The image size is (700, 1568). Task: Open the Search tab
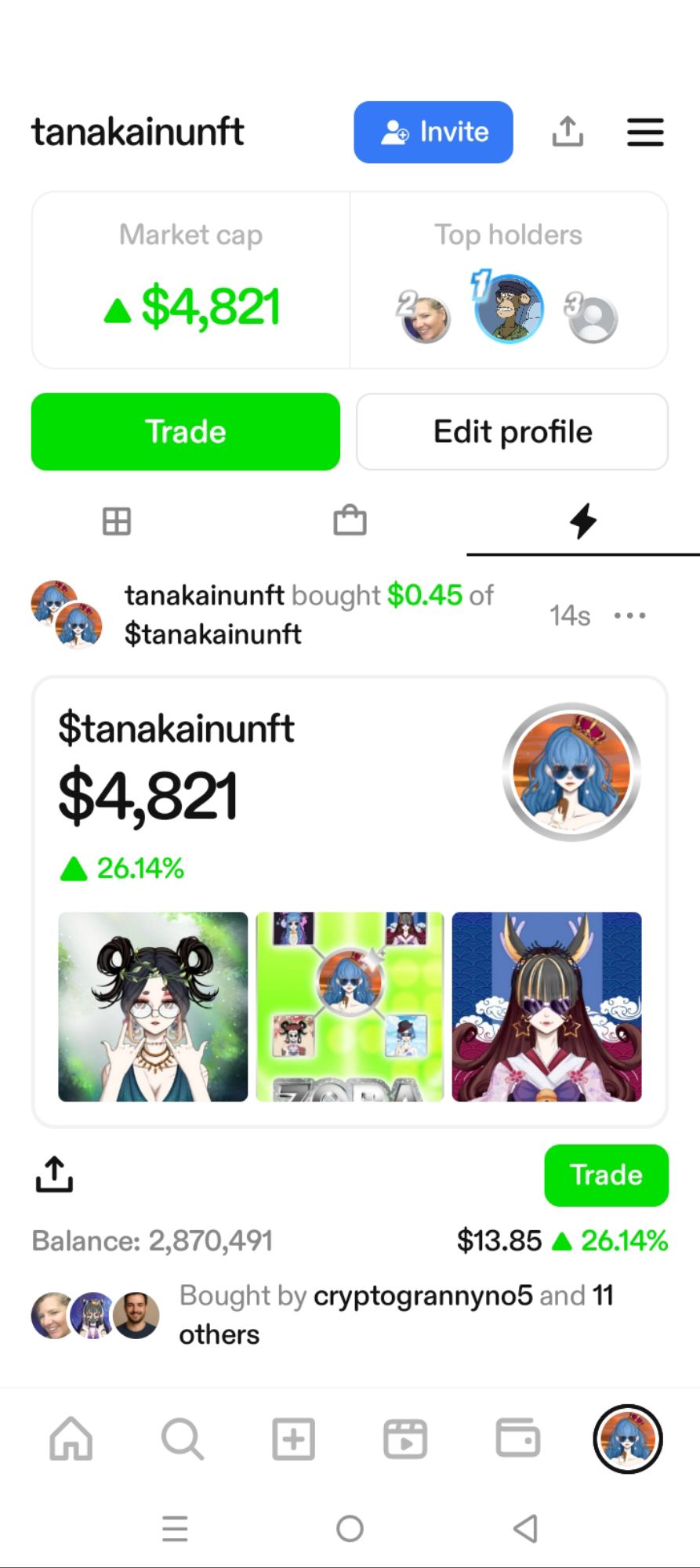click(x=182, y=1439)
